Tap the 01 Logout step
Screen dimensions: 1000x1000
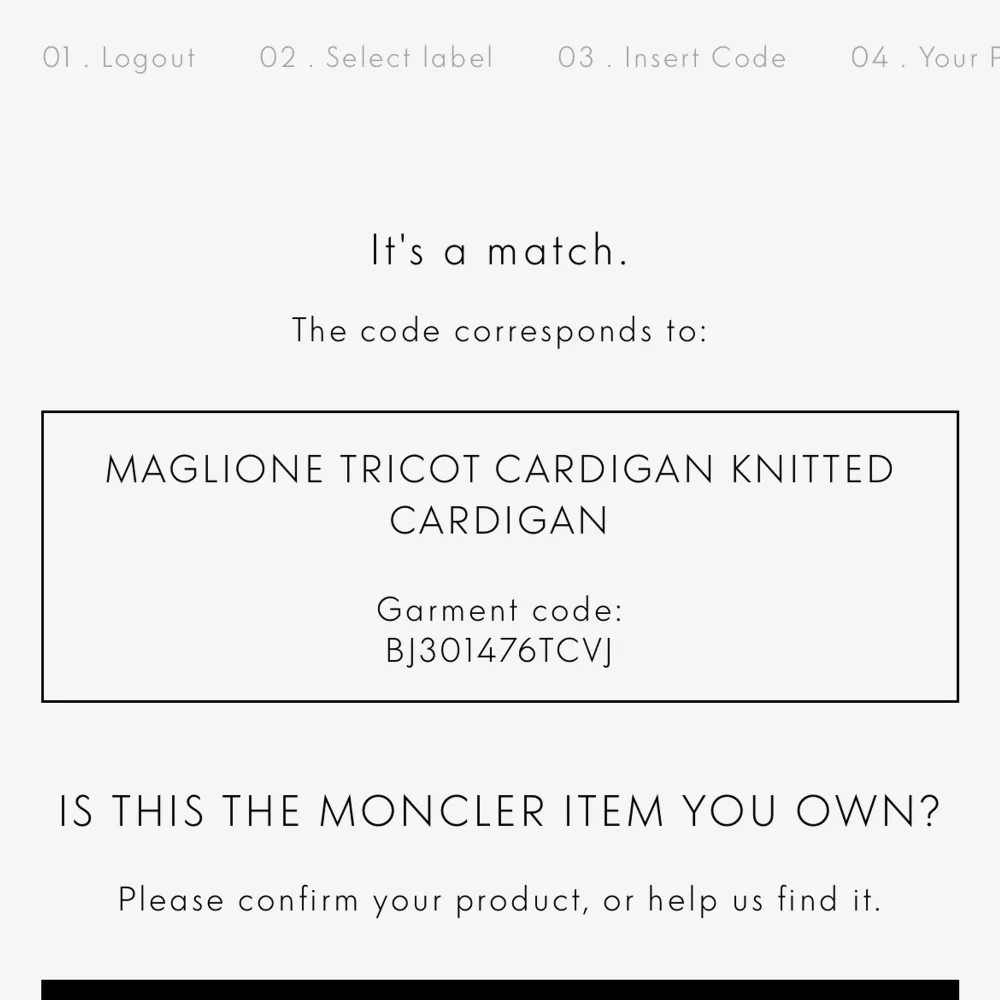pos(119,58)
